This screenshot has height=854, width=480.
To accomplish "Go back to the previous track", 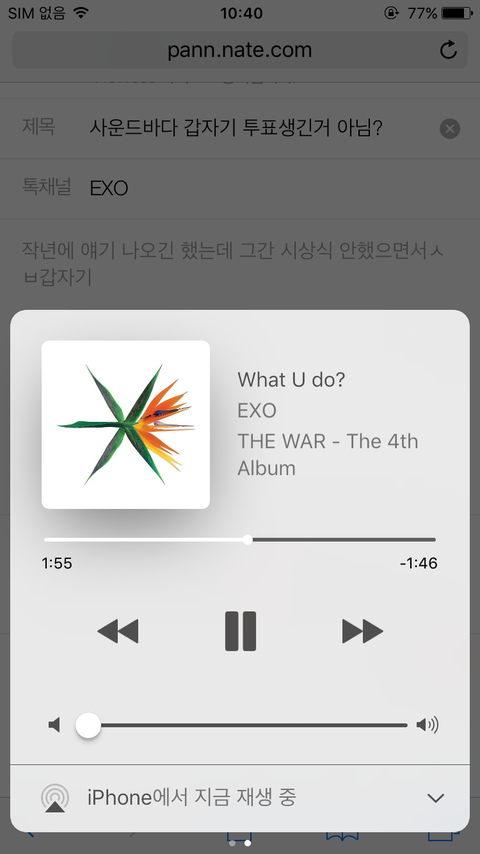I will (118, 631).
